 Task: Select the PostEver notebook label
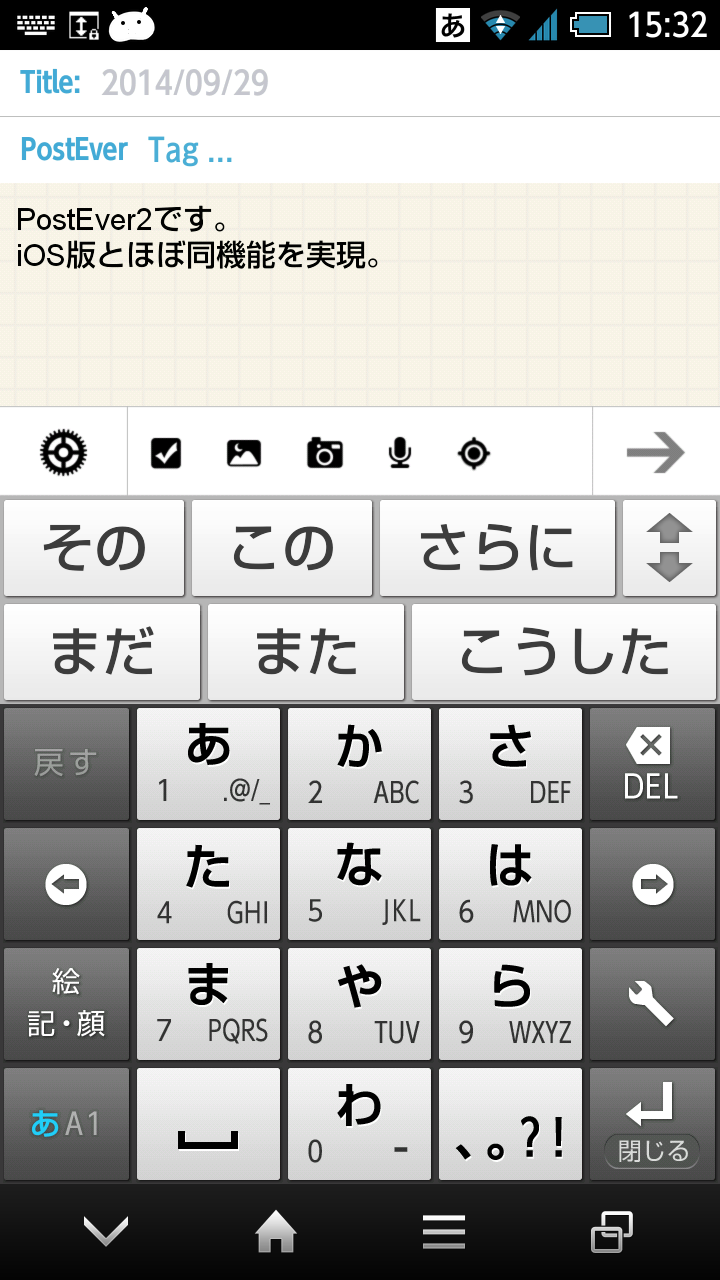coord(74,150)
